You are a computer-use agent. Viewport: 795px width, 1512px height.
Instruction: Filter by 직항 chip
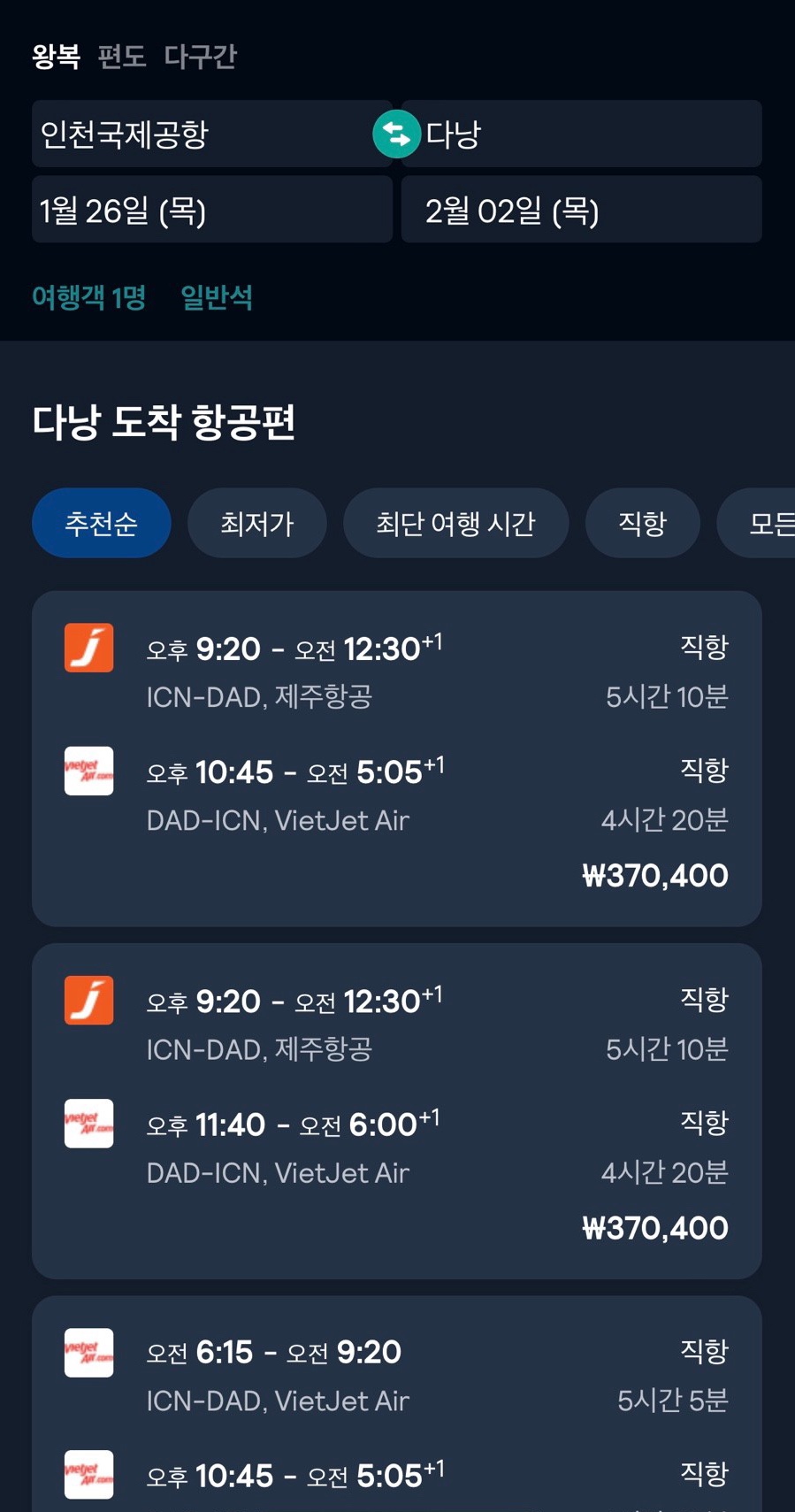click(643, 523)
